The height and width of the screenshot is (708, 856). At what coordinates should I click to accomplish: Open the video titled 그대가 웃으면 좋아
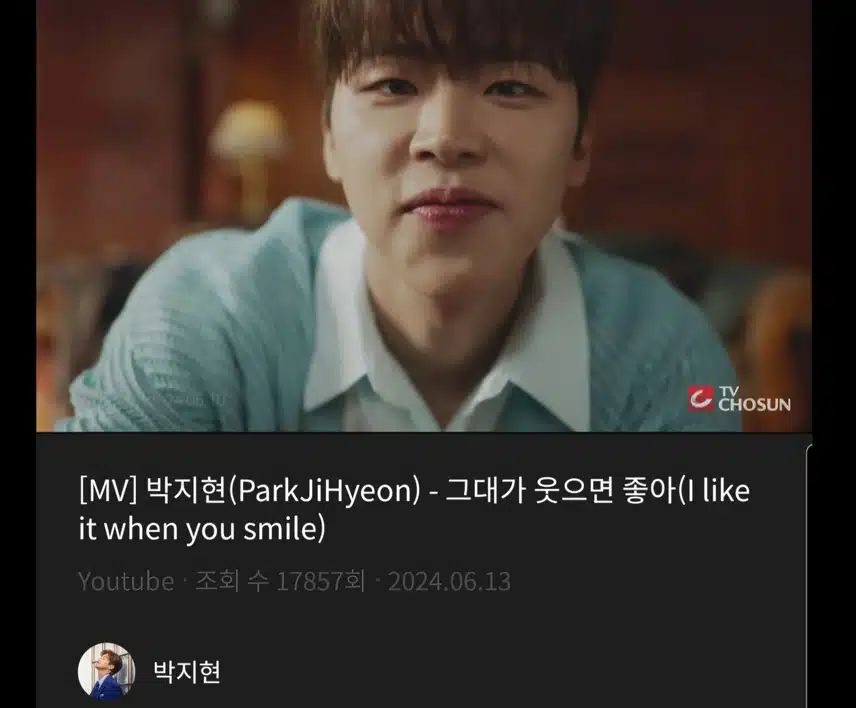(x=413, y=510)
